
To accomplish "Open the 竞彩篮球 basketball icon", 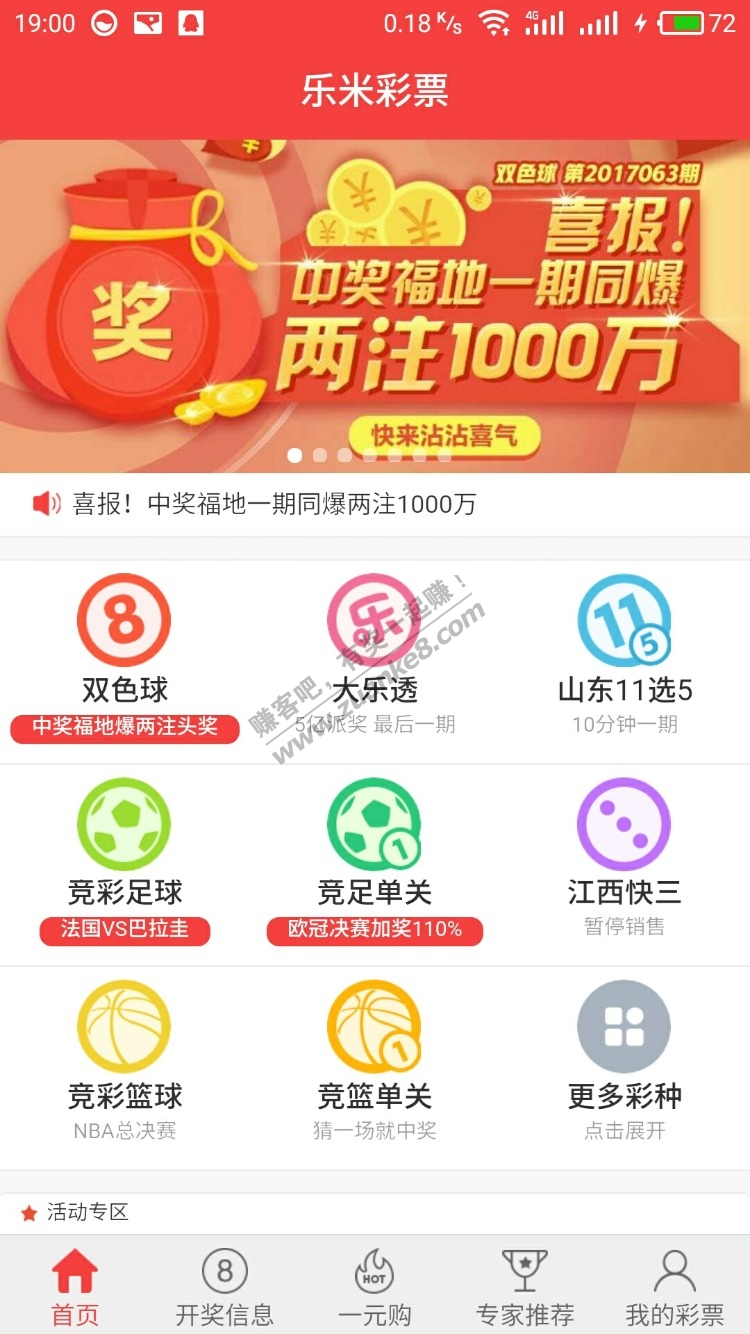I will pos(123,1025).
